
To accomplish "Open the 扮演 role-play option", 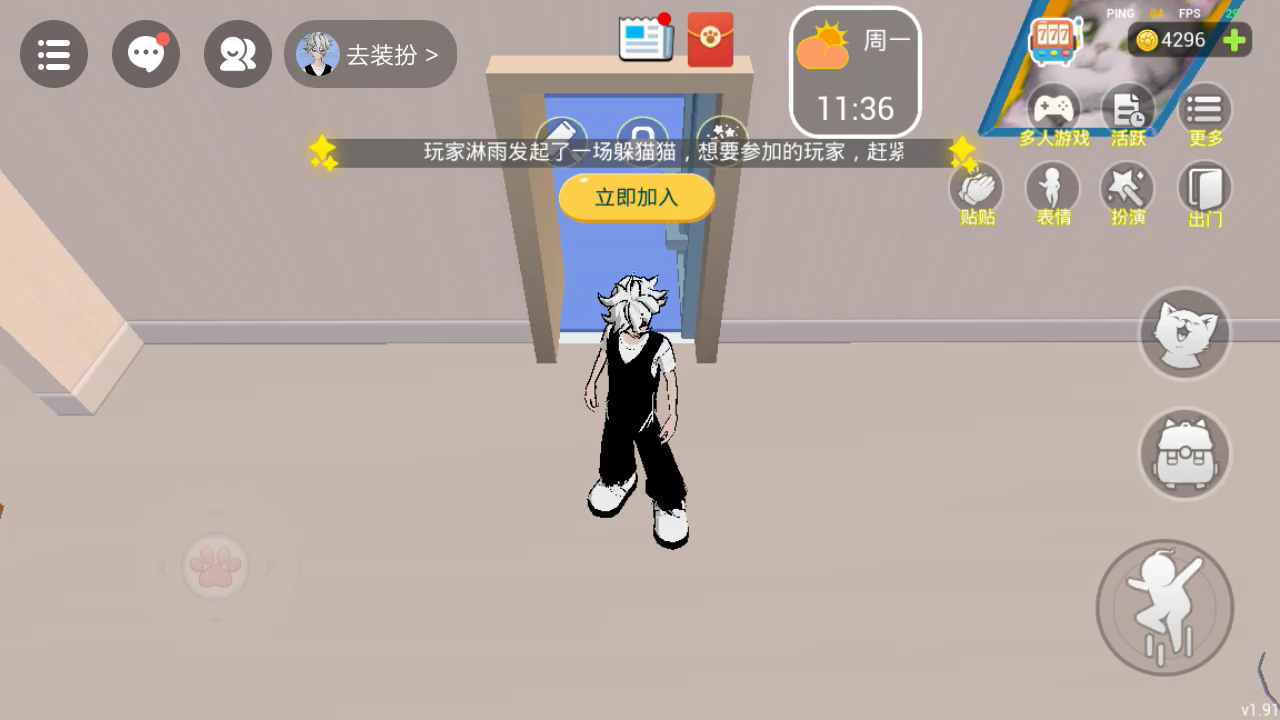I will coord(1128,193).
